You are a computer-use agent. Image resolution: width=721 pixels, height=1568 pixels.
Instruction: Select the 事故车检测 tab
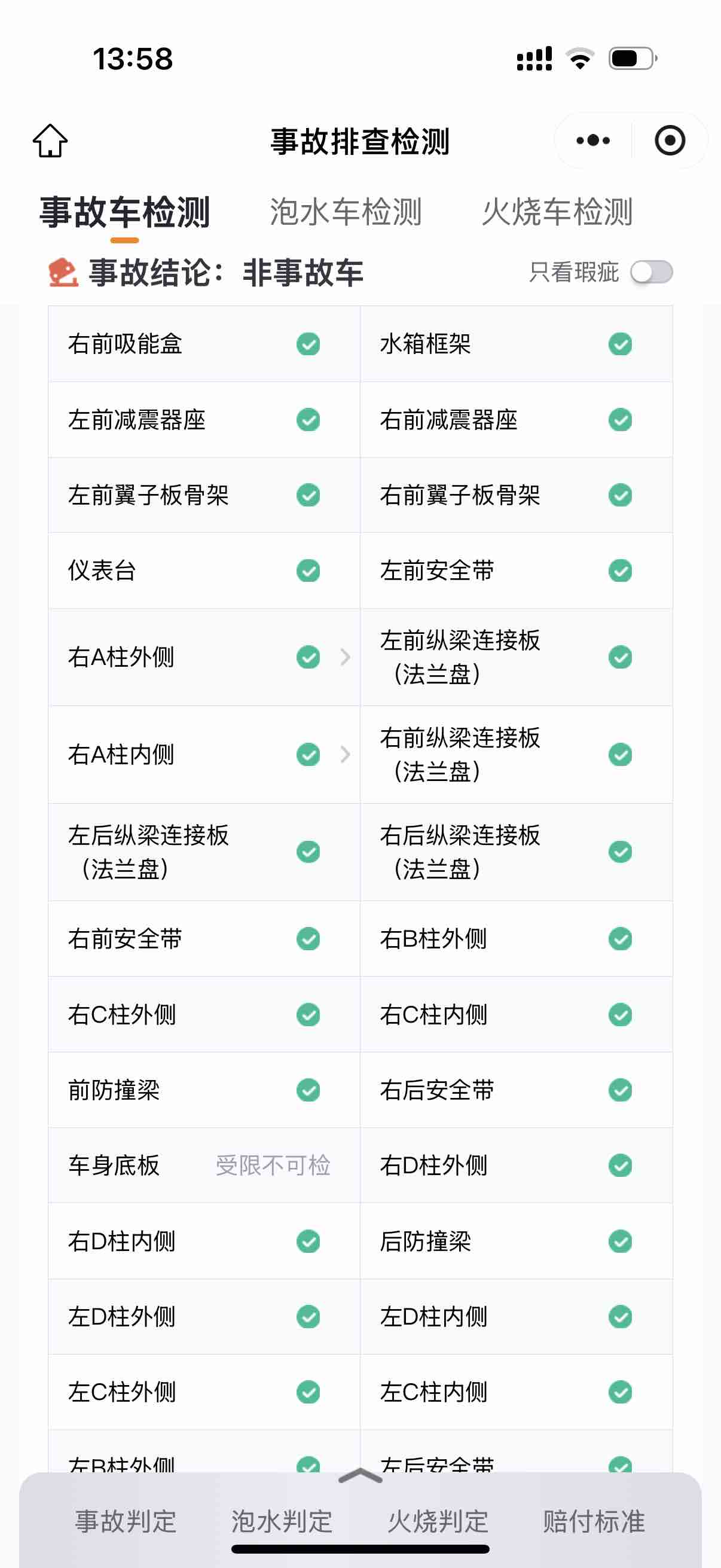point(125,212)
